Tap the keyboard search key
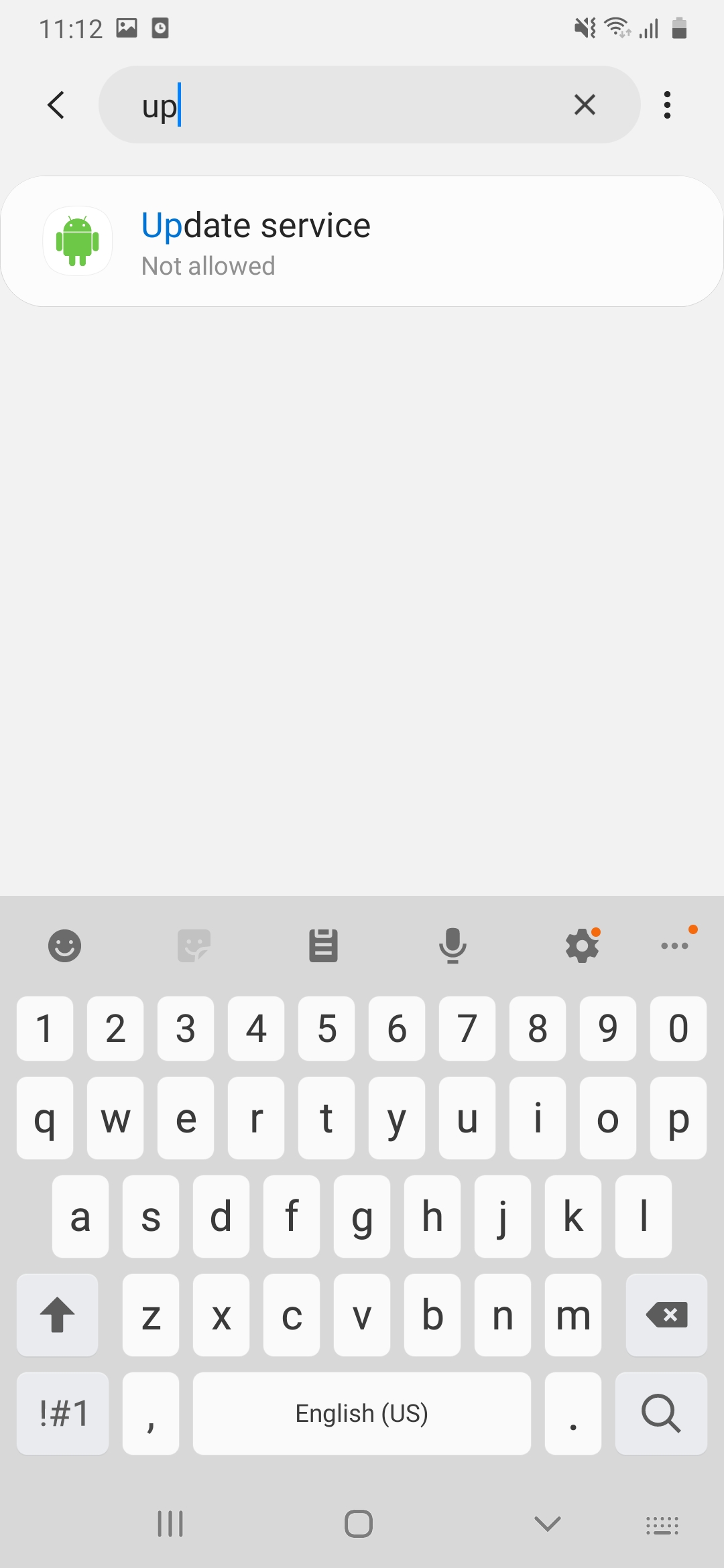Image resolution: width=724 pixels, height=1568 pixels. (x=661, y=1413)
